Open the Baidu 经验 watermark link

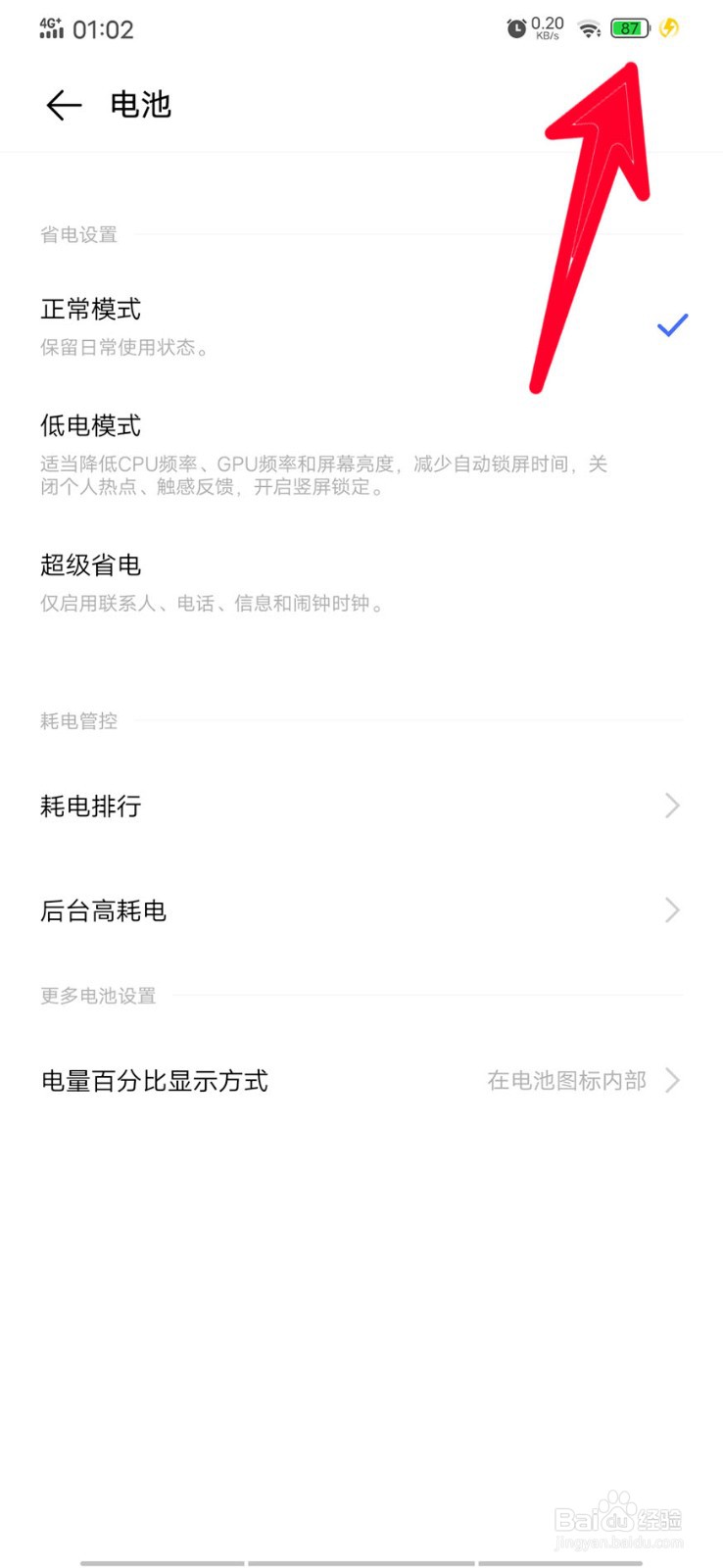pyautogui.click(x=617, y=1519)
